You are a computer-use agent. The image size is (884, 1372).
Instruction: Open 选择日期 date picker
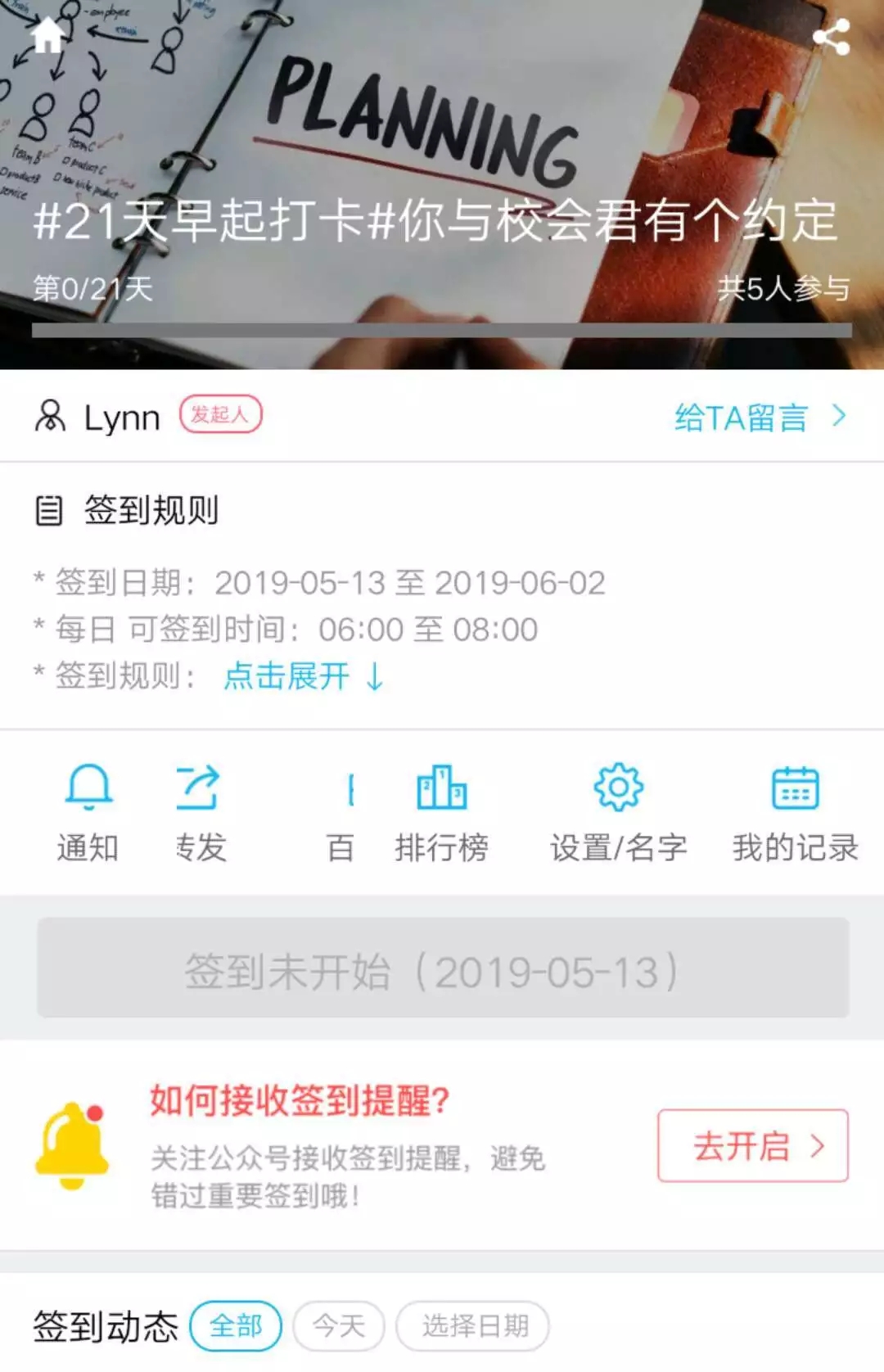pyautogui.click(x=473, y=1325)
